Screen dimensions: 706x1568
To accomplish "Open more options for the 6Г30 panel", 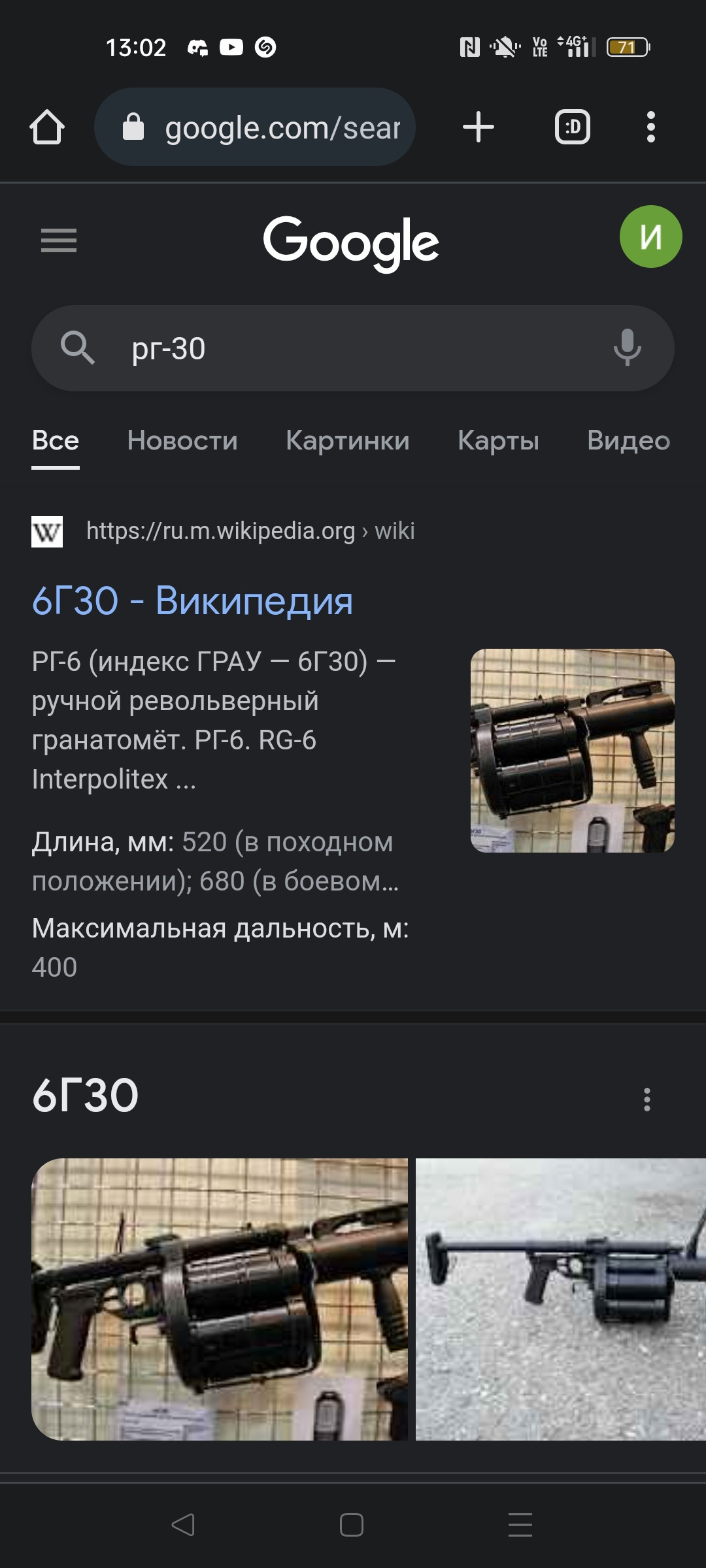I will click(647, 1099).
